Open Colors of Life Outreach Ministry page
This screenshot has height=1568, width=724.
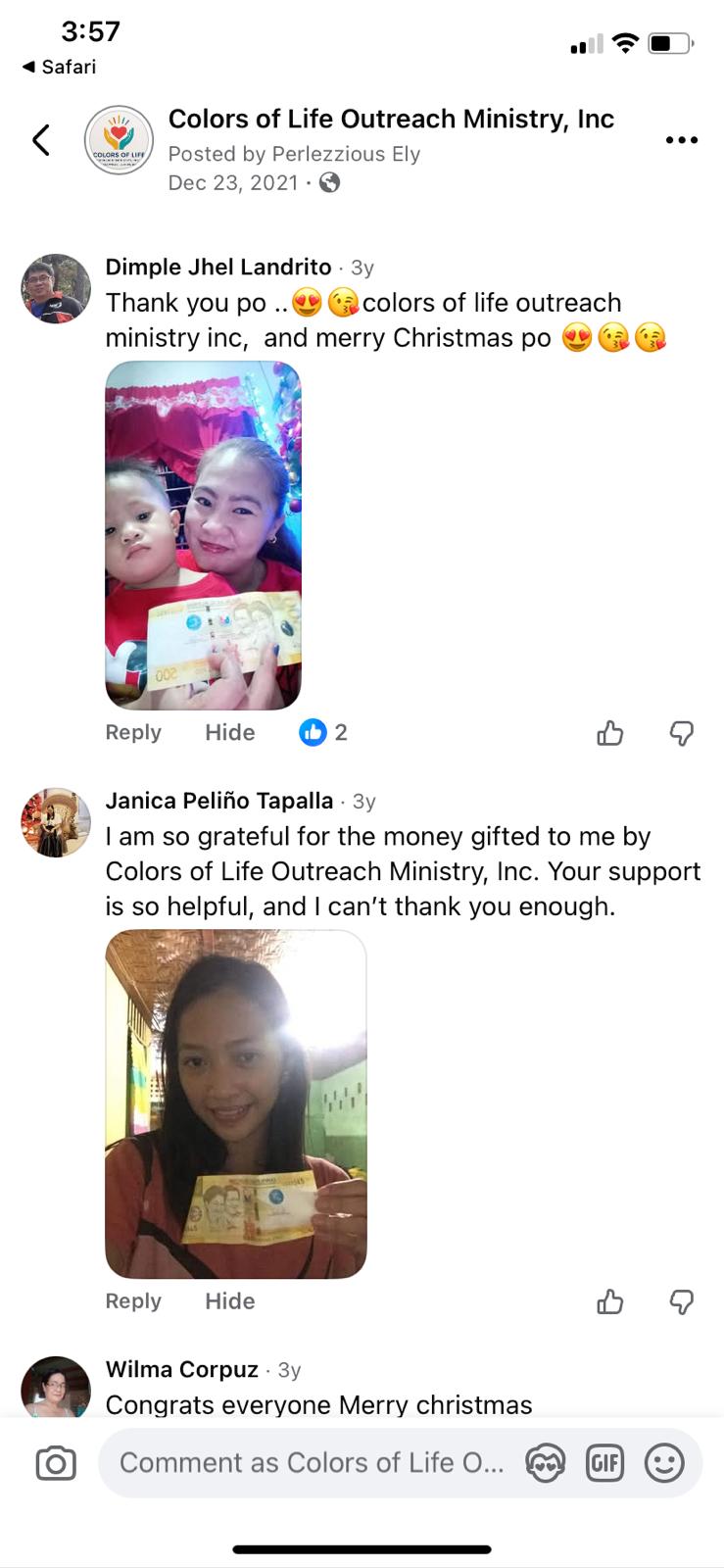click(390, 120)
